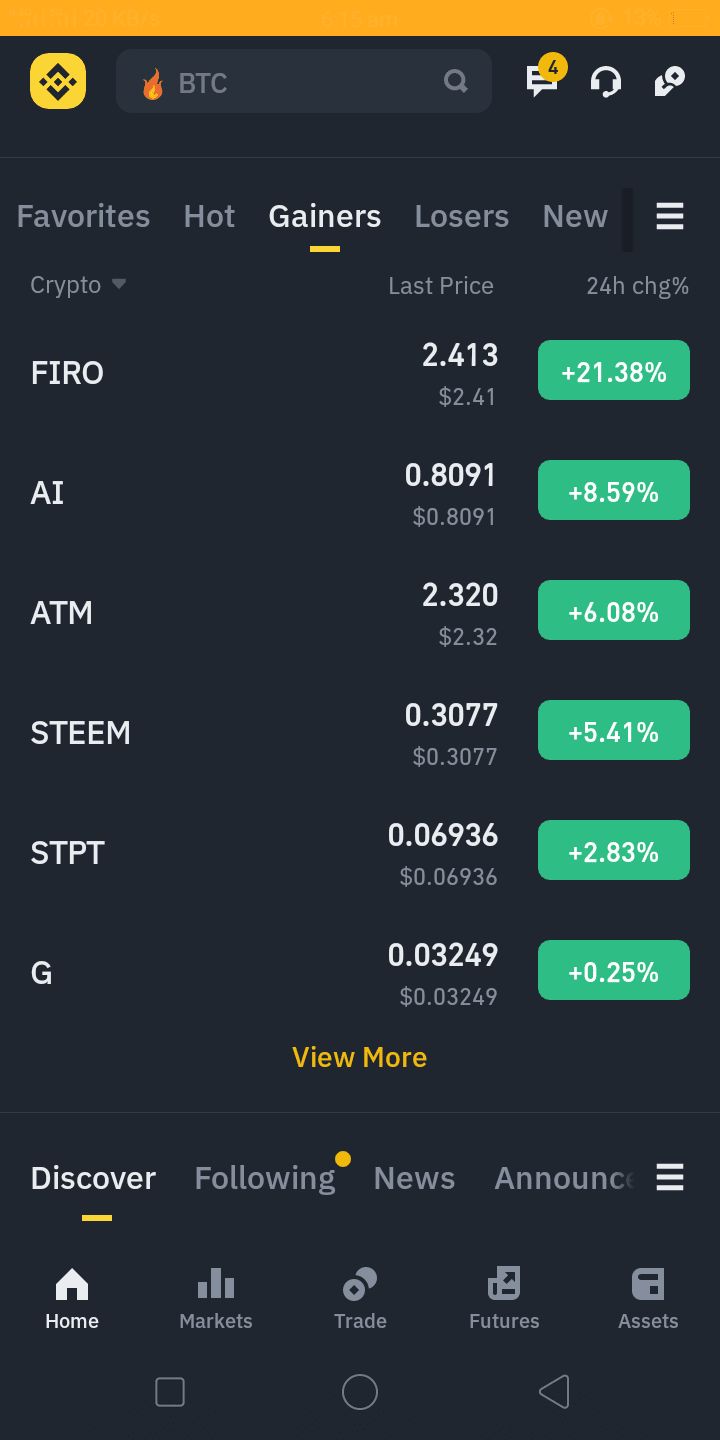Viewport: 720px width, 1440px height.
Task: Open the Assets tab
Action: [x=648, y=1298]
